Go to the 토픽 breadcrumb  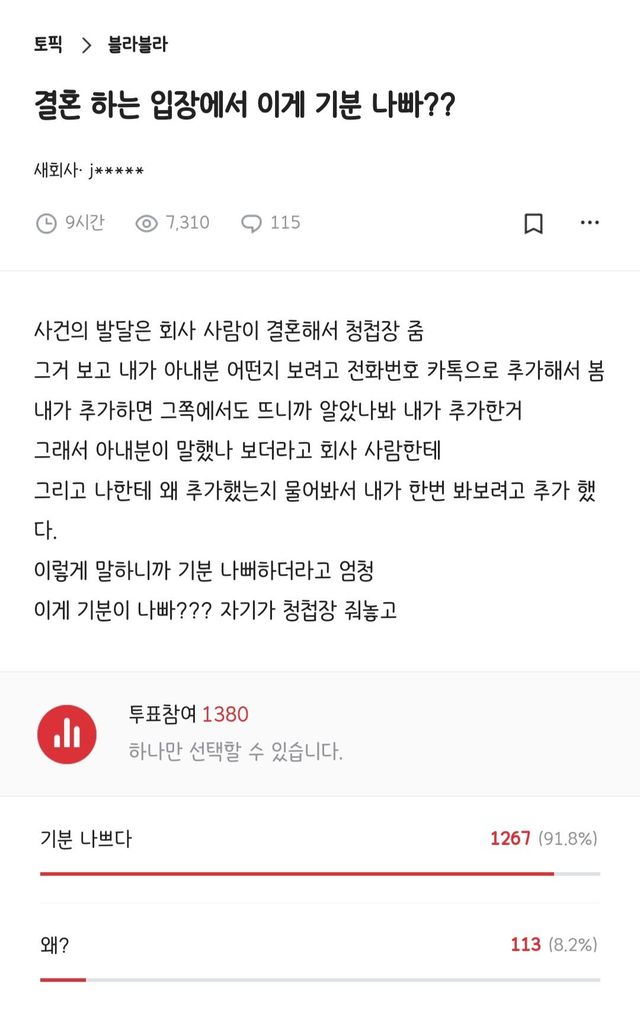(x=48, y=44)
